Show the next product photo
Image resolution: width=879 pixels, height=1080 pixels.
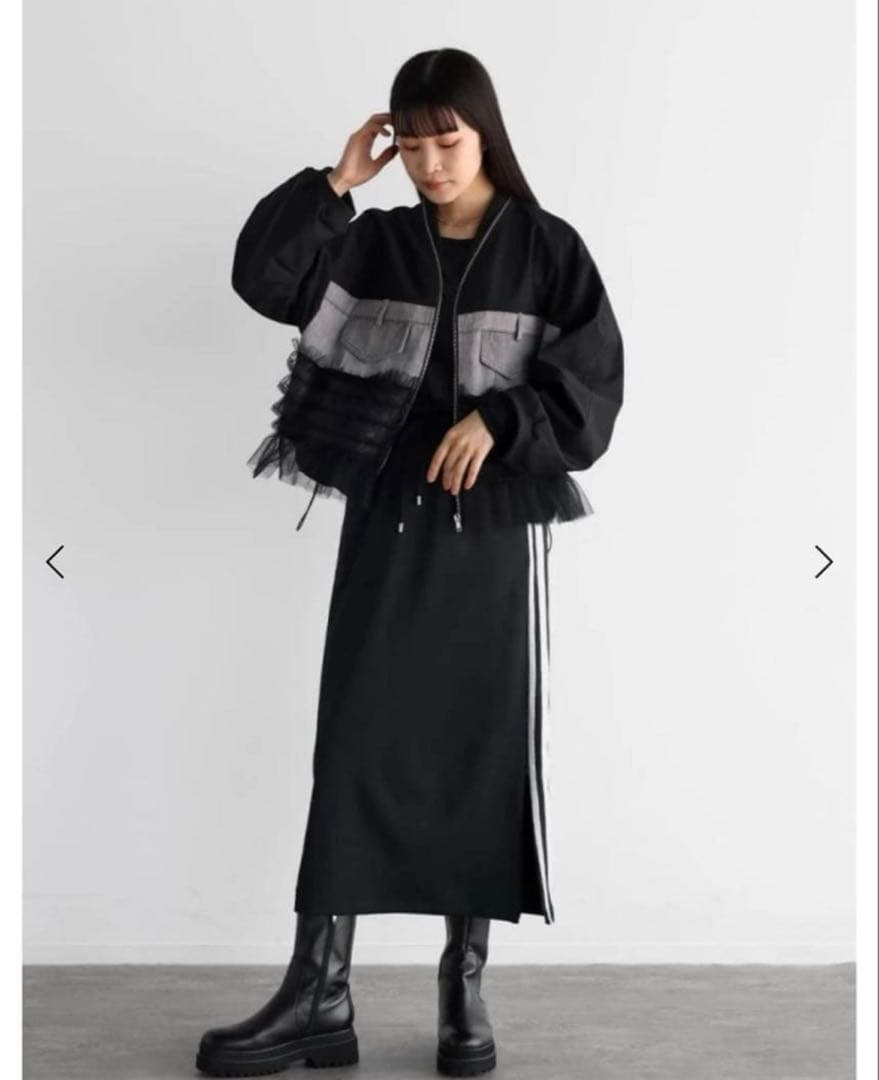click(x=823, y=562)
